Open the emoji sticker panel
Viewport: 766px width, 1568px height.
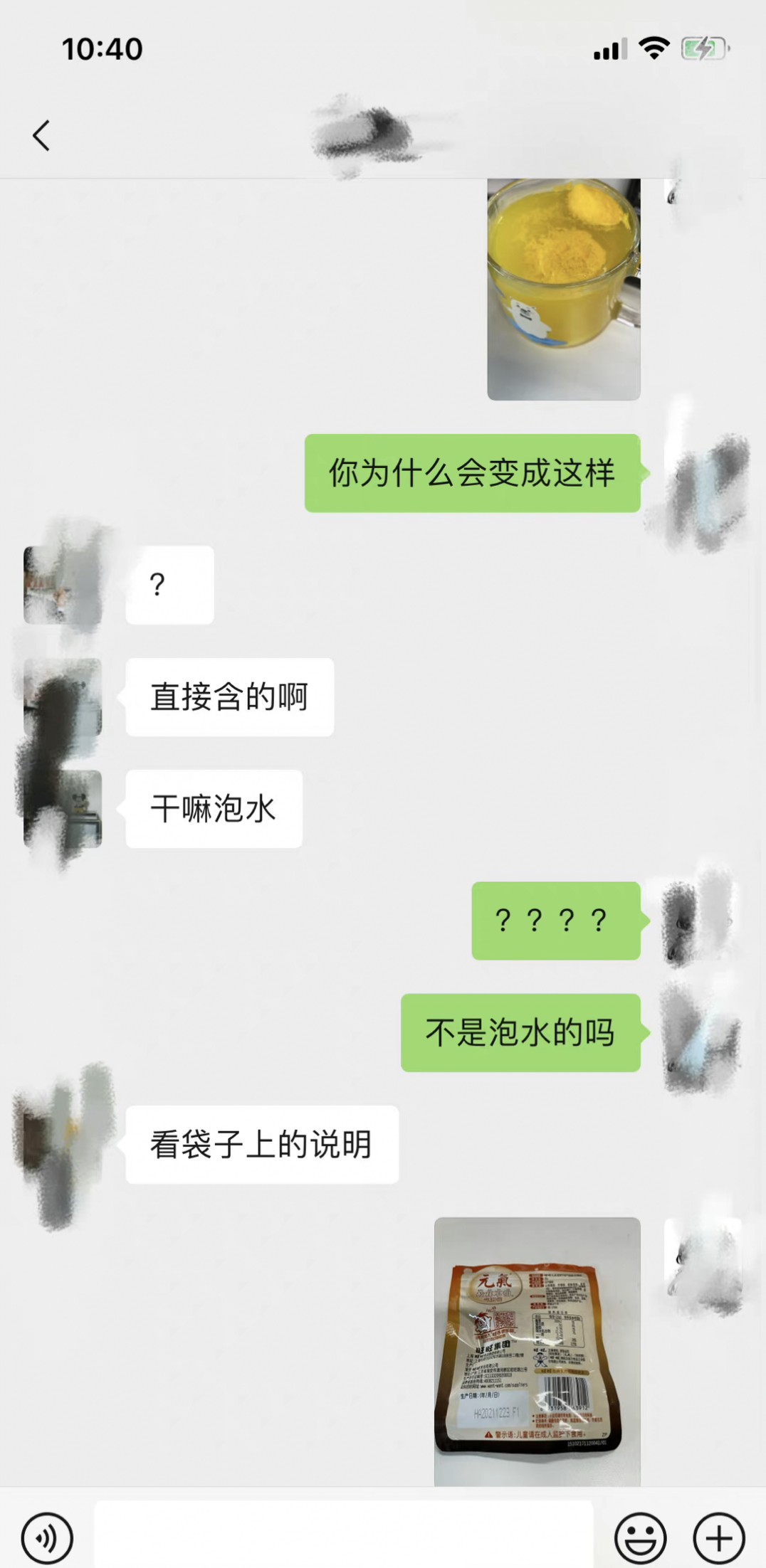coord(640,1538)
